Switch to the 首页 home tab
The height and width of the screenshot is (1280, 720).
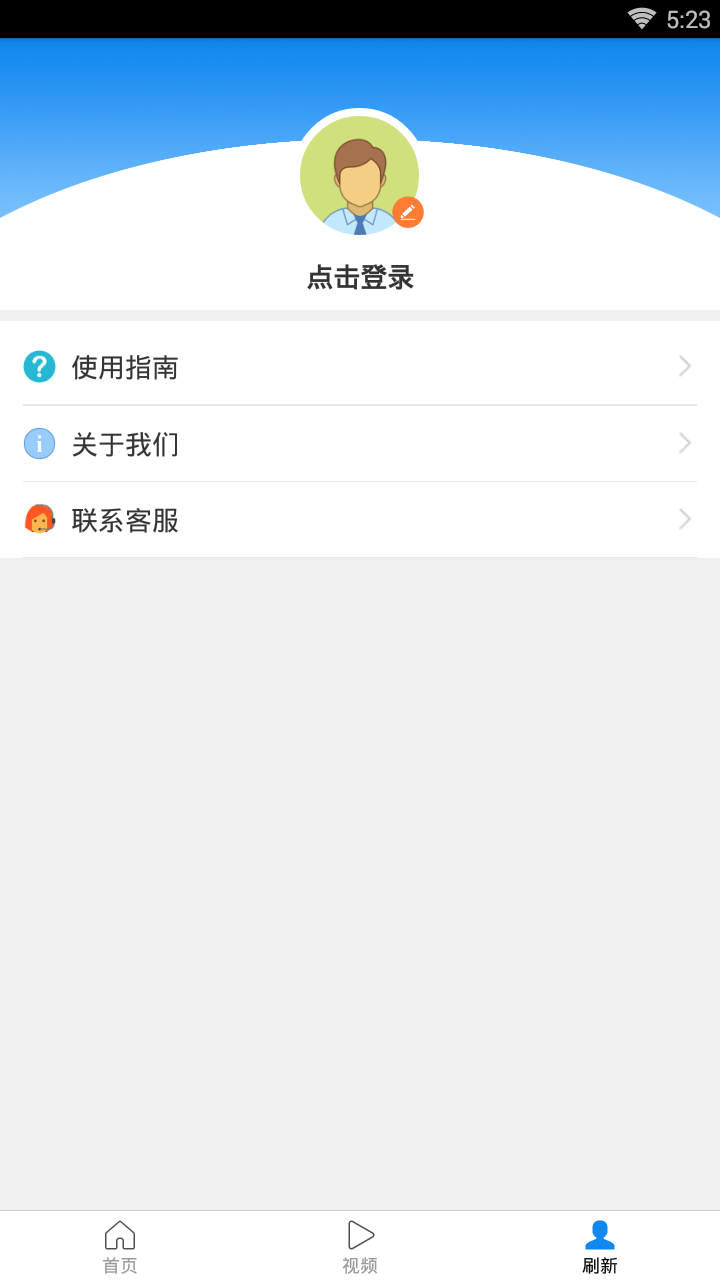tap(120, 1246)
